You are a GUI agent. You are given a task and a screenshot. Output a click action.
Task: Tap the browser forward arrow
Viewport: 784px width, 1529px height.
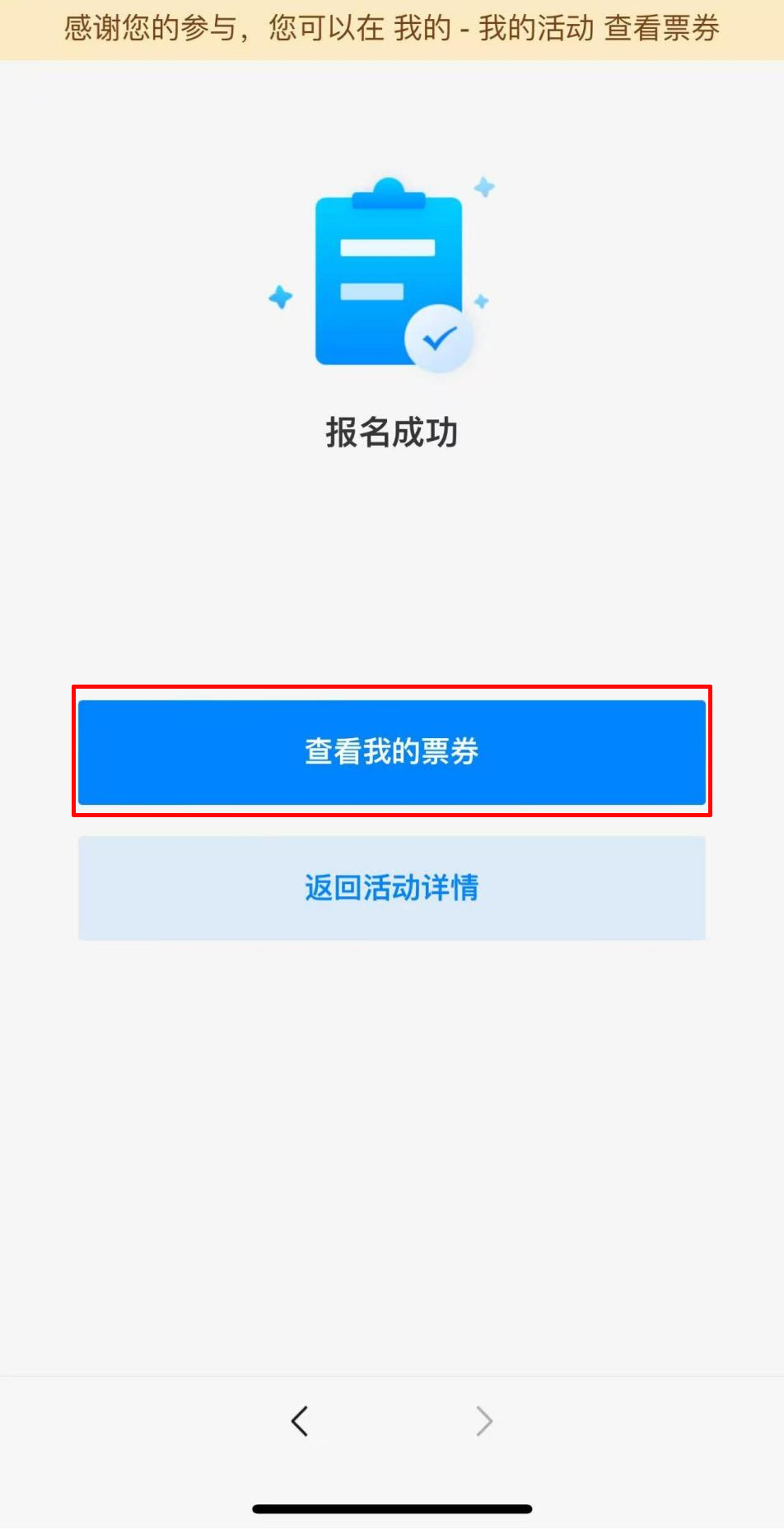click(484, 1421)
